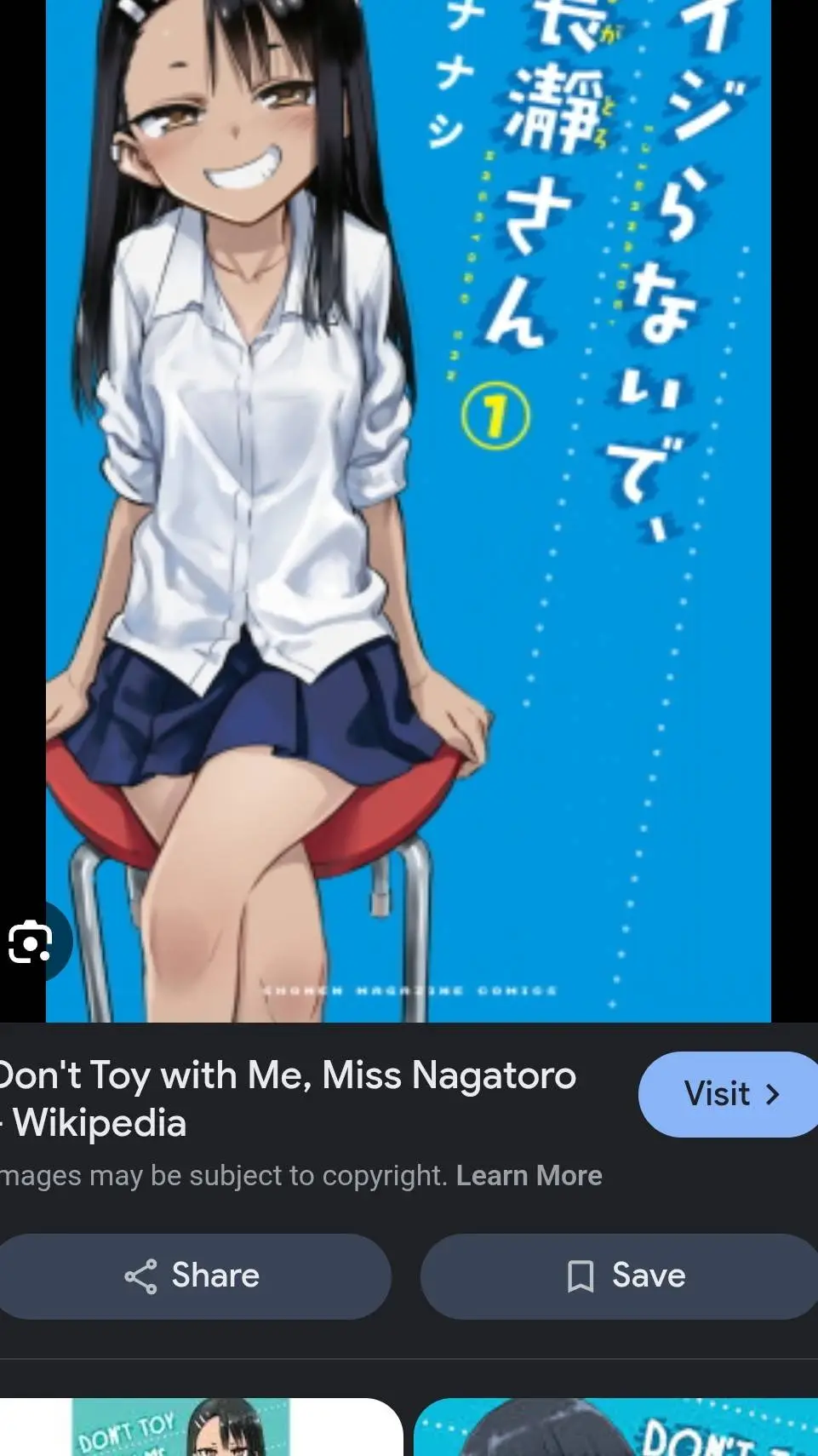
Task: Open the Don't Toy with Me Wikipedia title
Action: (x=288, y=1098)
